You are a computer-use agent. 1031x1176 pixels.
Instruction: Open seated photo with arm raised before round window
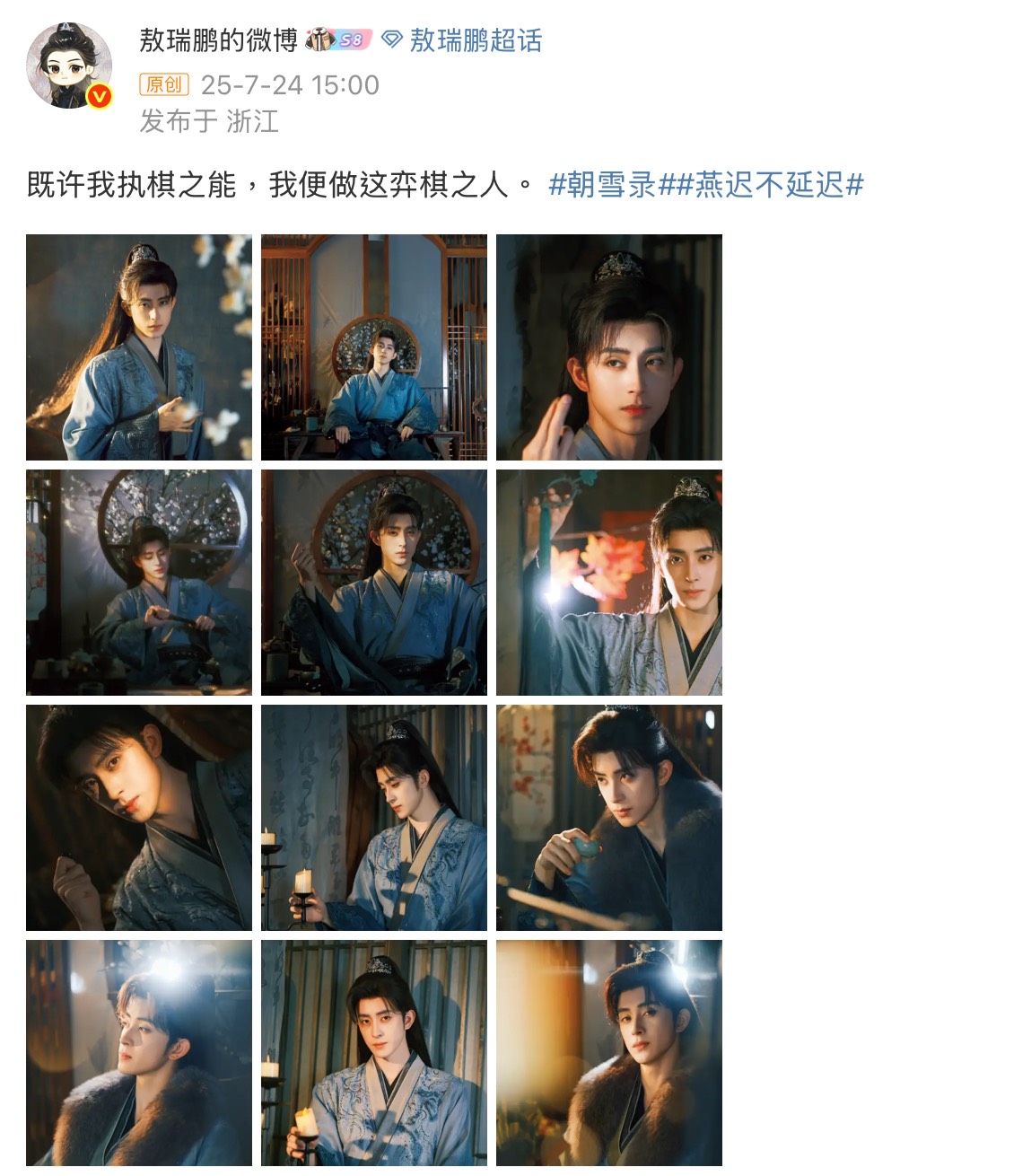(x=374, y=583)
